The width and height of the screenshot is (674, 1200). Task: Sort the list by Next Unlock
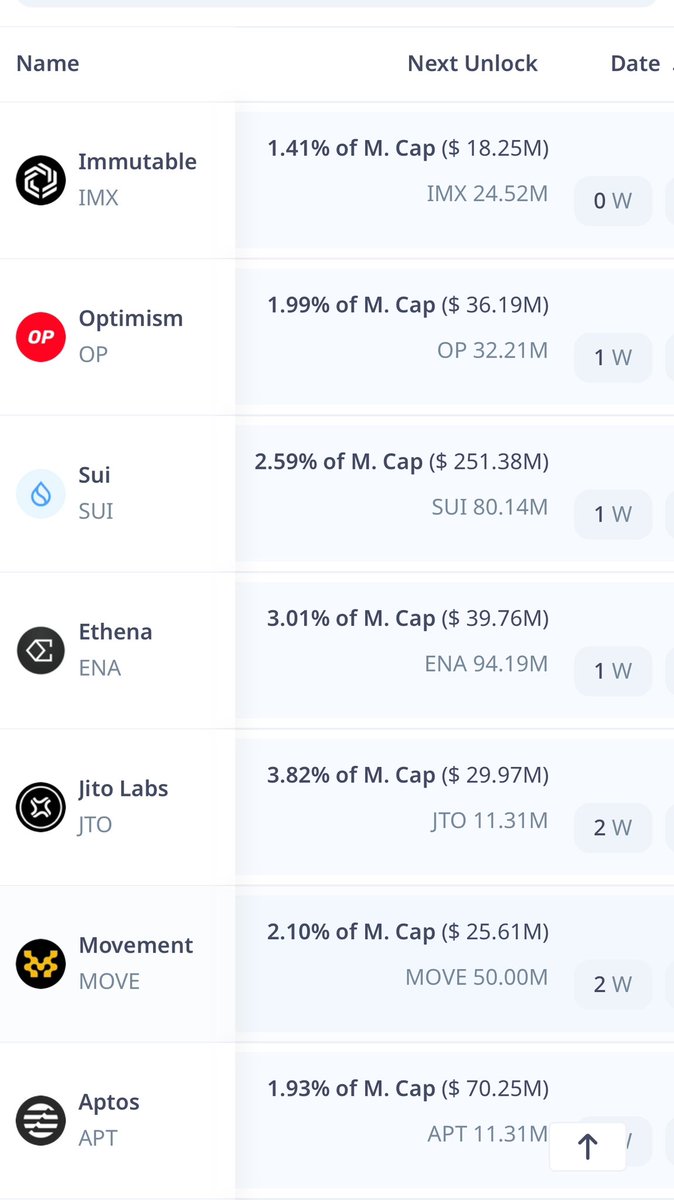(472, 64)
